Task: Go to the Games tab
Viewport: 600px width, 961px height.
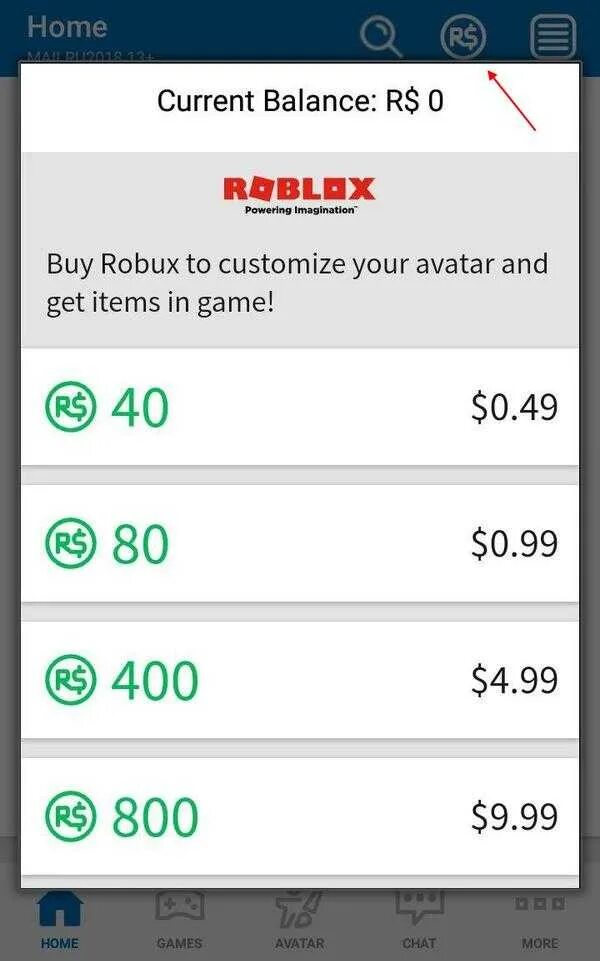Action: pos(179,919)
